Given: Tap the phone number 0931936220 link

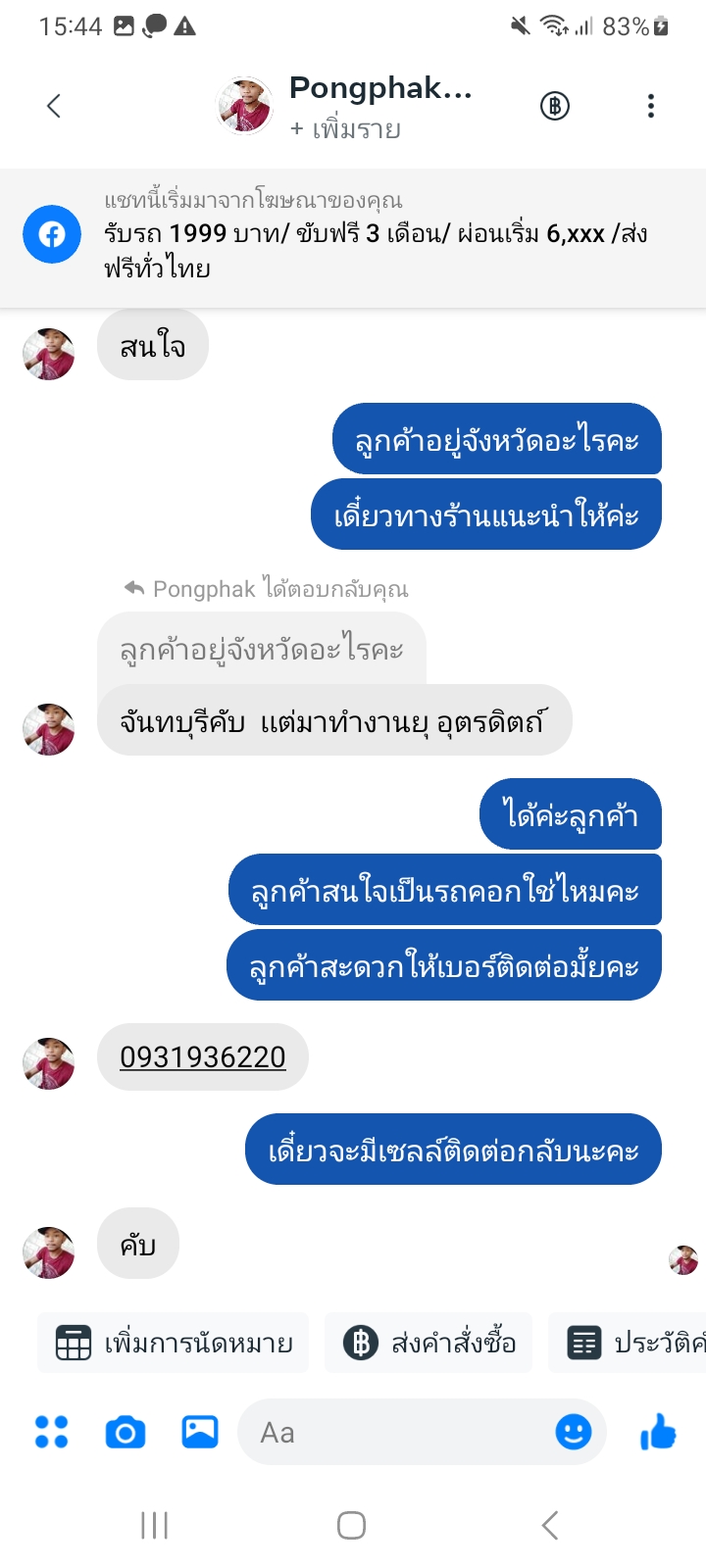Looking at the screenshot, I should click(x=203, y=1056).
